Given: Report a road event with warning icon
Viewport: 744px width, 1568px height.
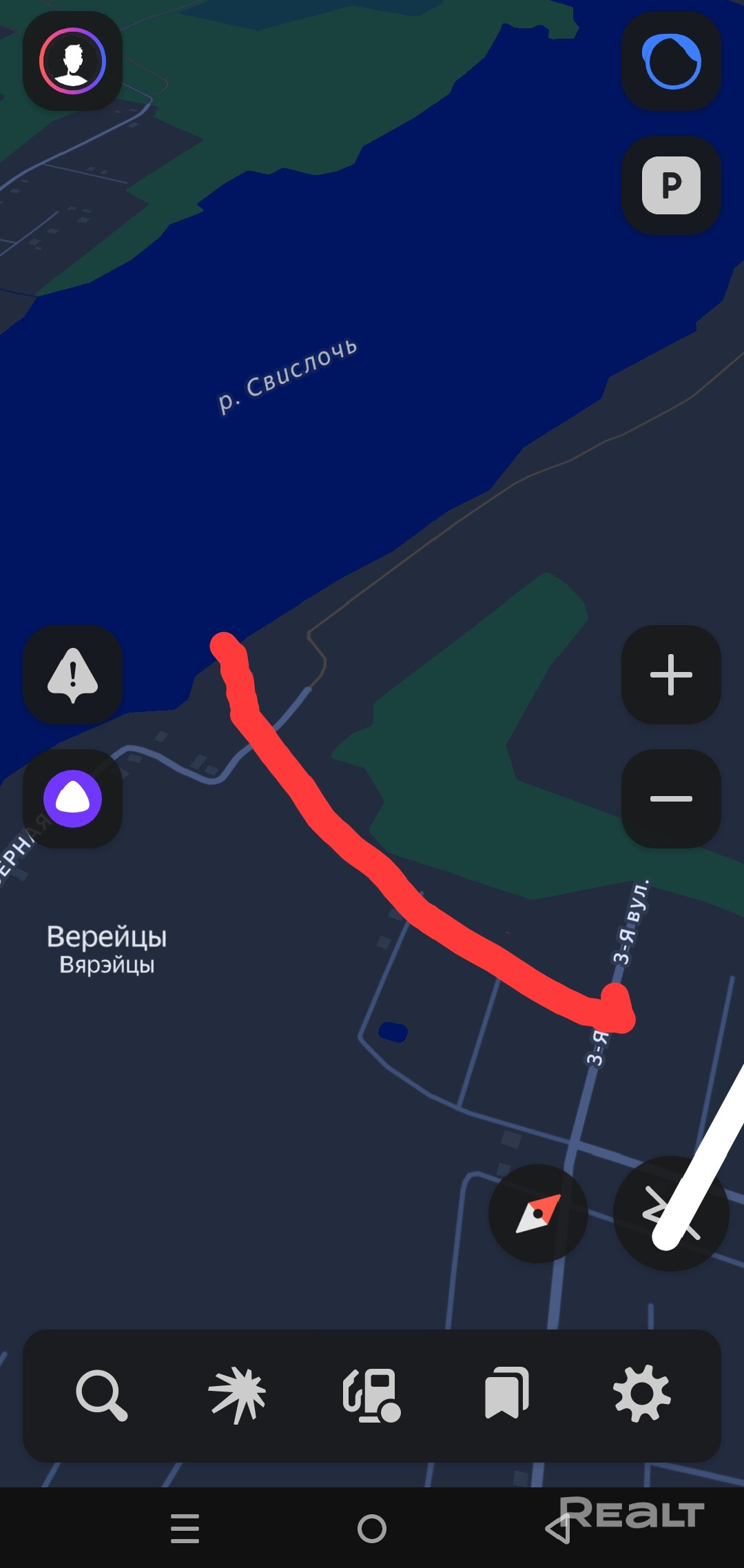Looking at the screenshot, I should [72, 675].
